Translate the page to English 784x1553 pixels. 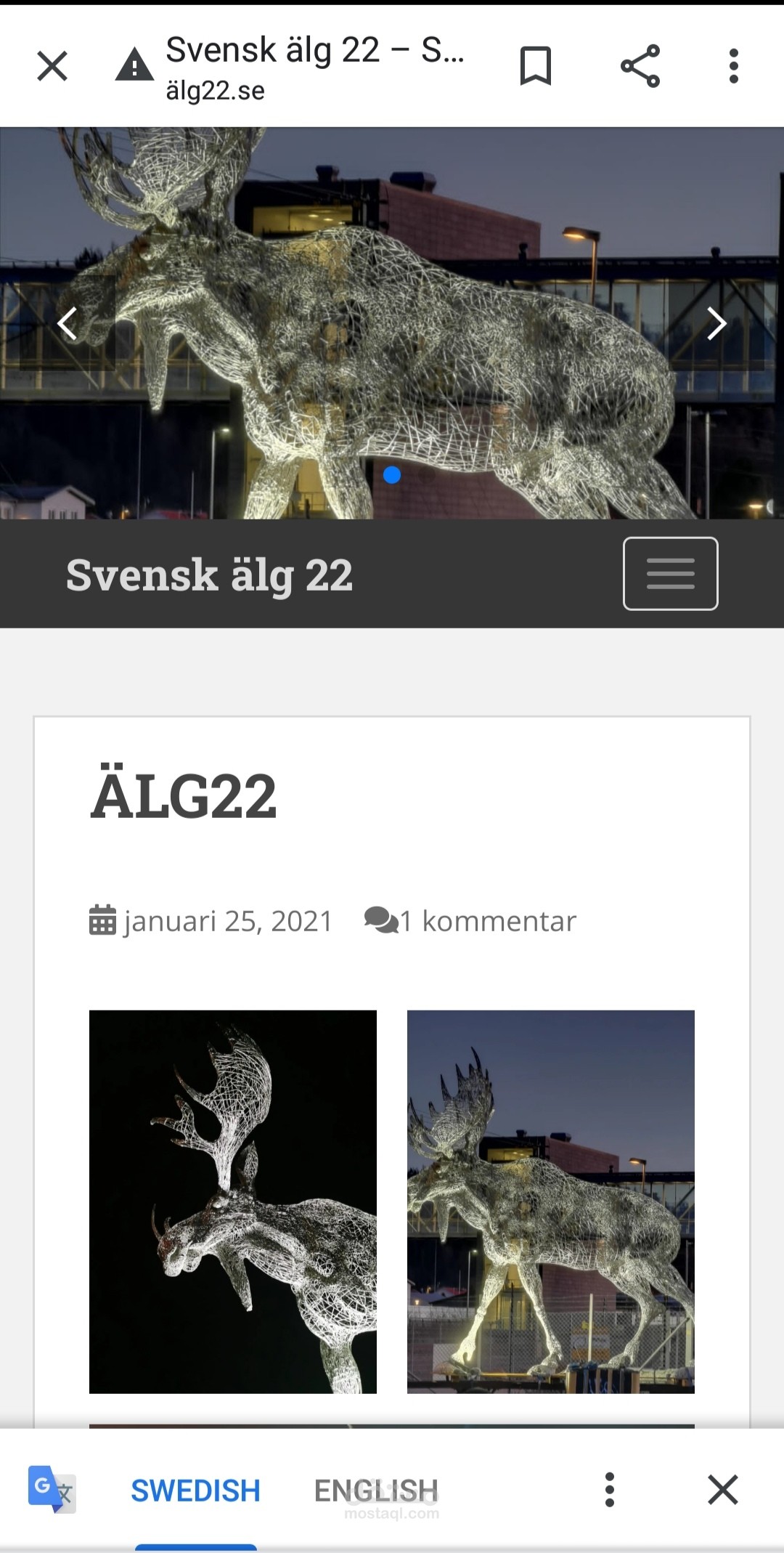376,1491
